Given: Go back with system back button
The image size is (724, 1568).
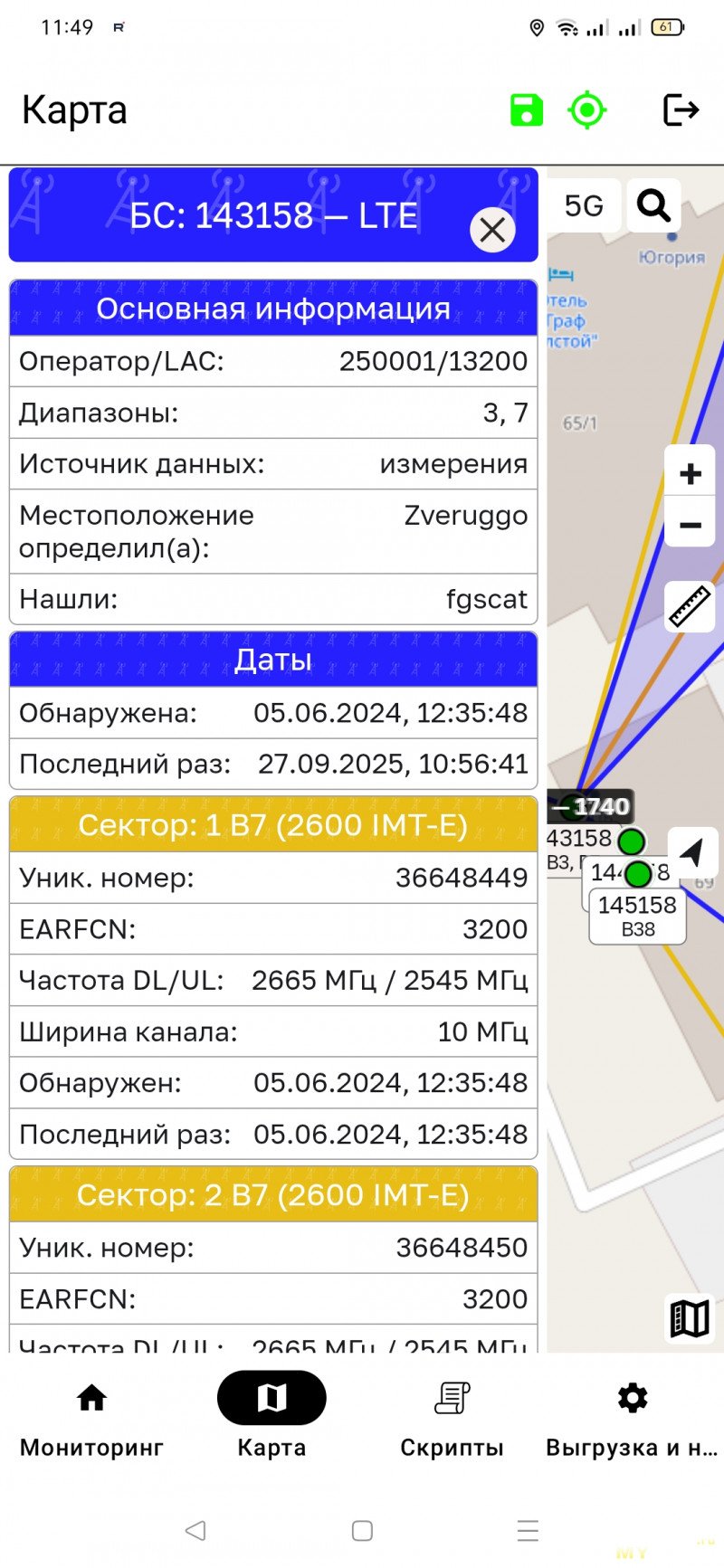Looking at the screenshot, I should (x=195, y=1530).
